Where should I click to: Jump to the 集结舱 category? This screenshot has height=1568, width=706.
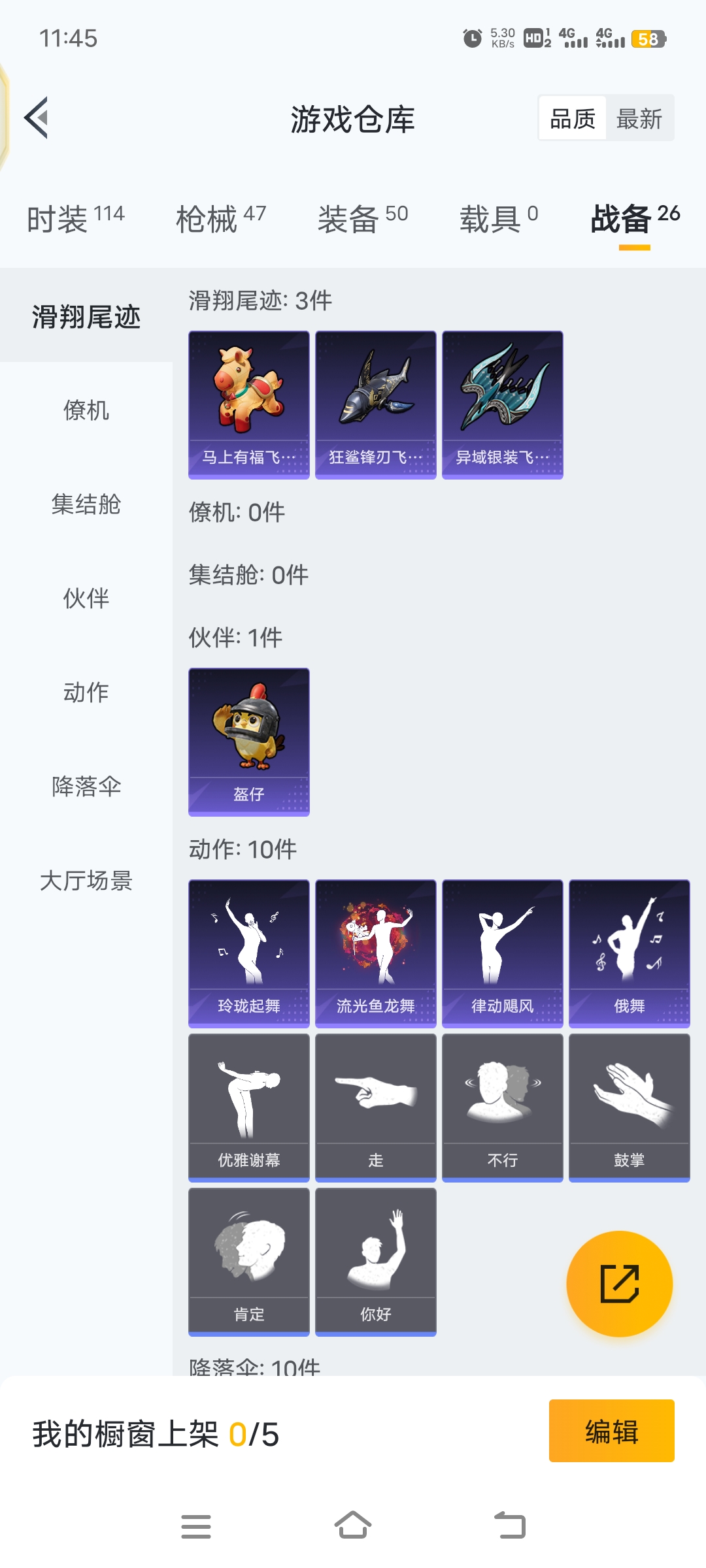pos(86,504)
